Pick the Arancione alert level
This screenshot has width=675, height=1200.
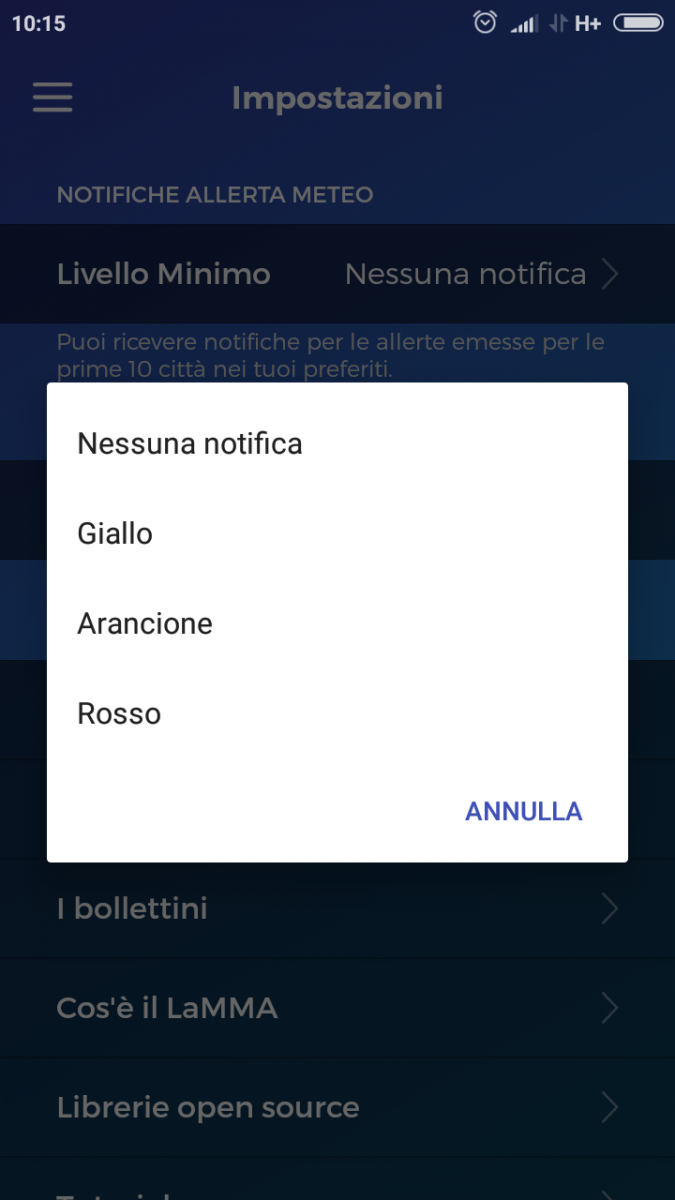(337, 623)
